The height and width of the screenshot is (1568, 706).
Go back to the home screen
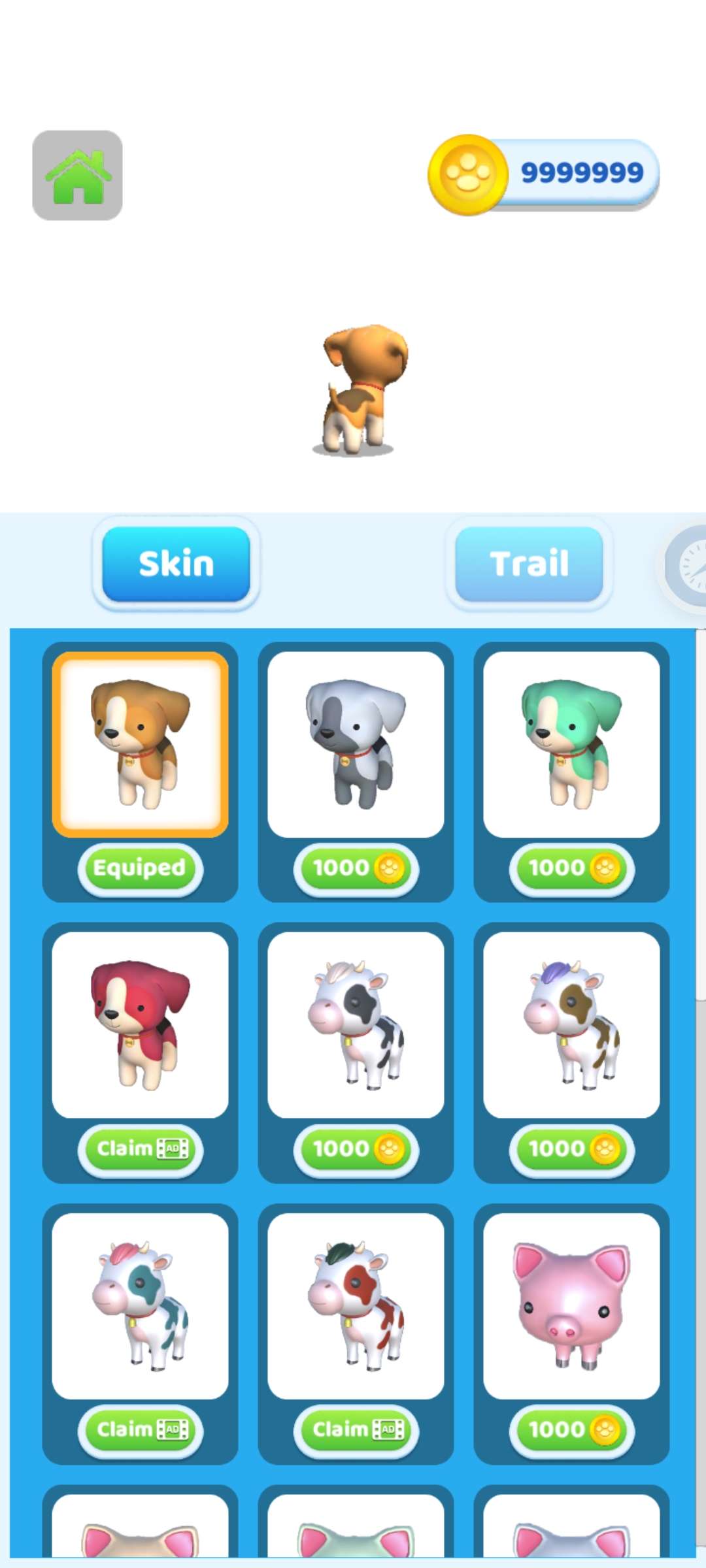(x=77, y=175)
